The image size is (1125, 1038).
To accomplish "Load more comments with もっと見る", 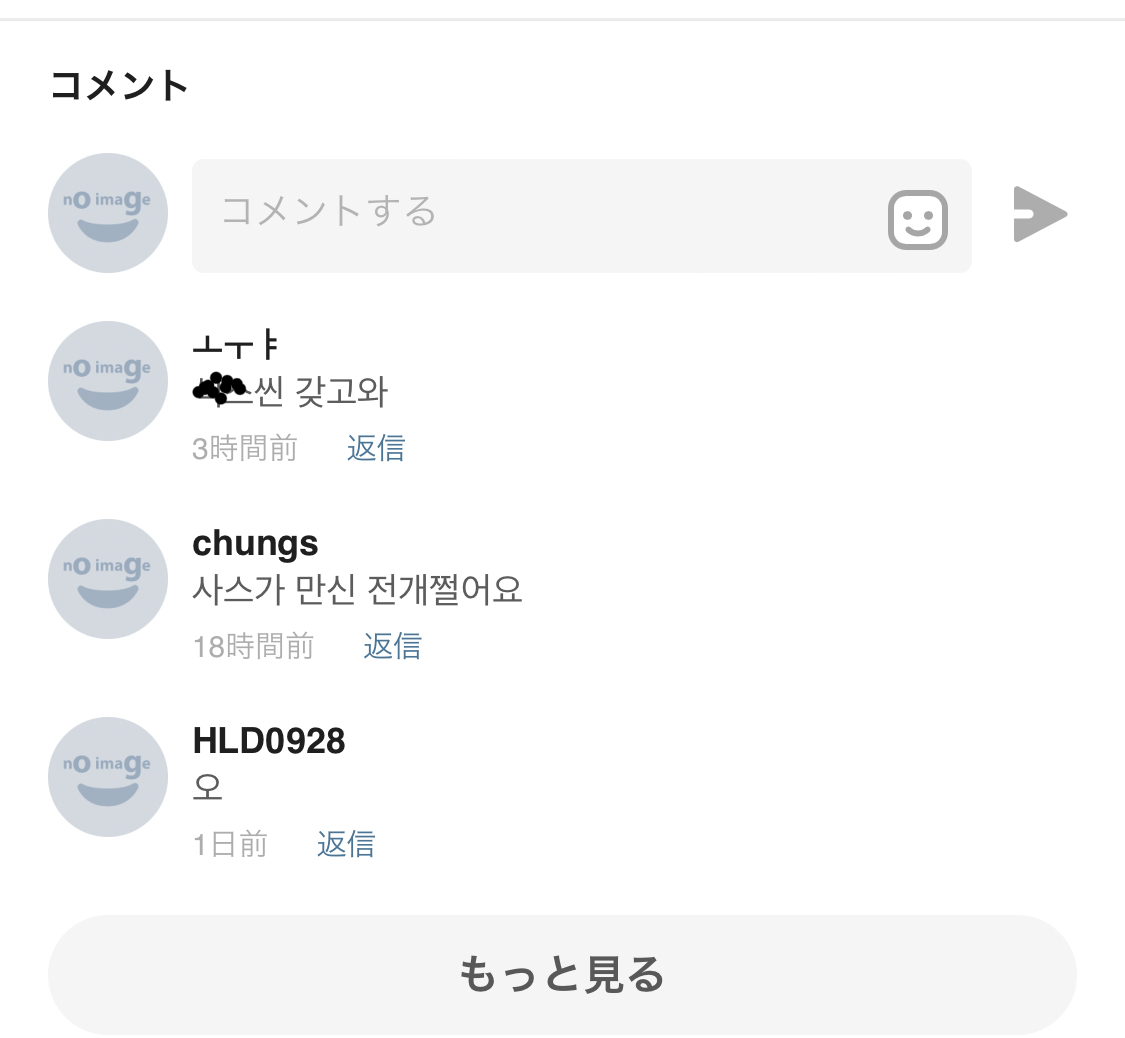I will pyautogui.click(x=562, y=974).
